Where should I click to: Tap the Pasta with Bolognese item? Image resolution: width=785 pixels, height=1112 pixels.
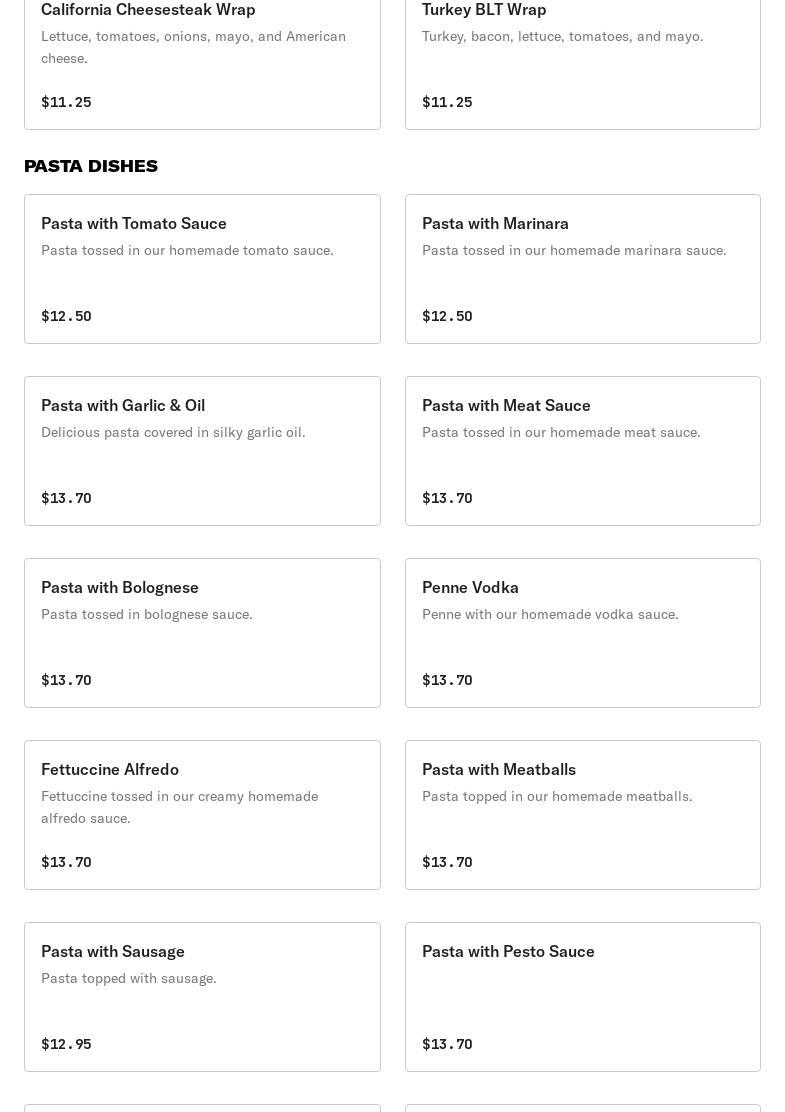tap(202, 632)
